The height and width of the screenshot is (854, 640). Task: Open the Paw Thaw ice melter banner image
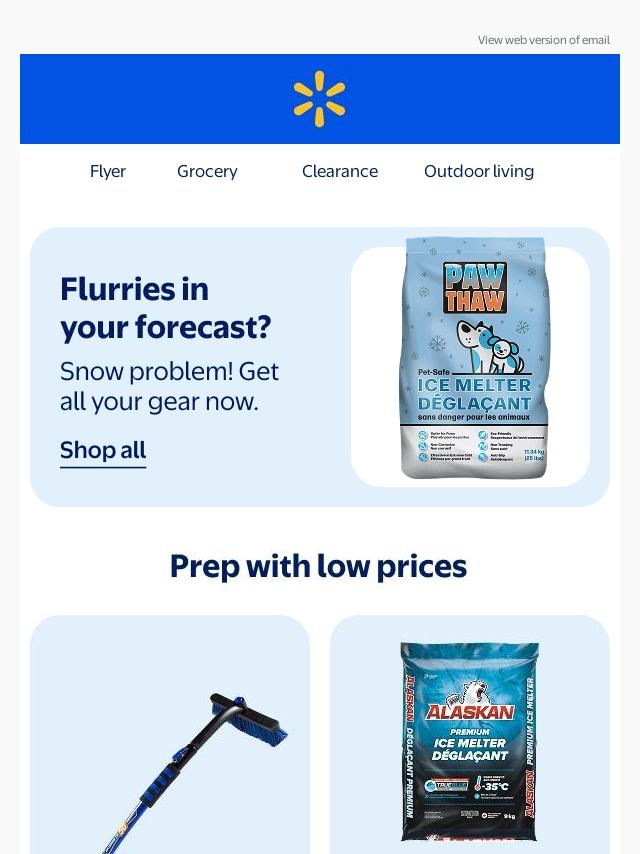point(473,360)
